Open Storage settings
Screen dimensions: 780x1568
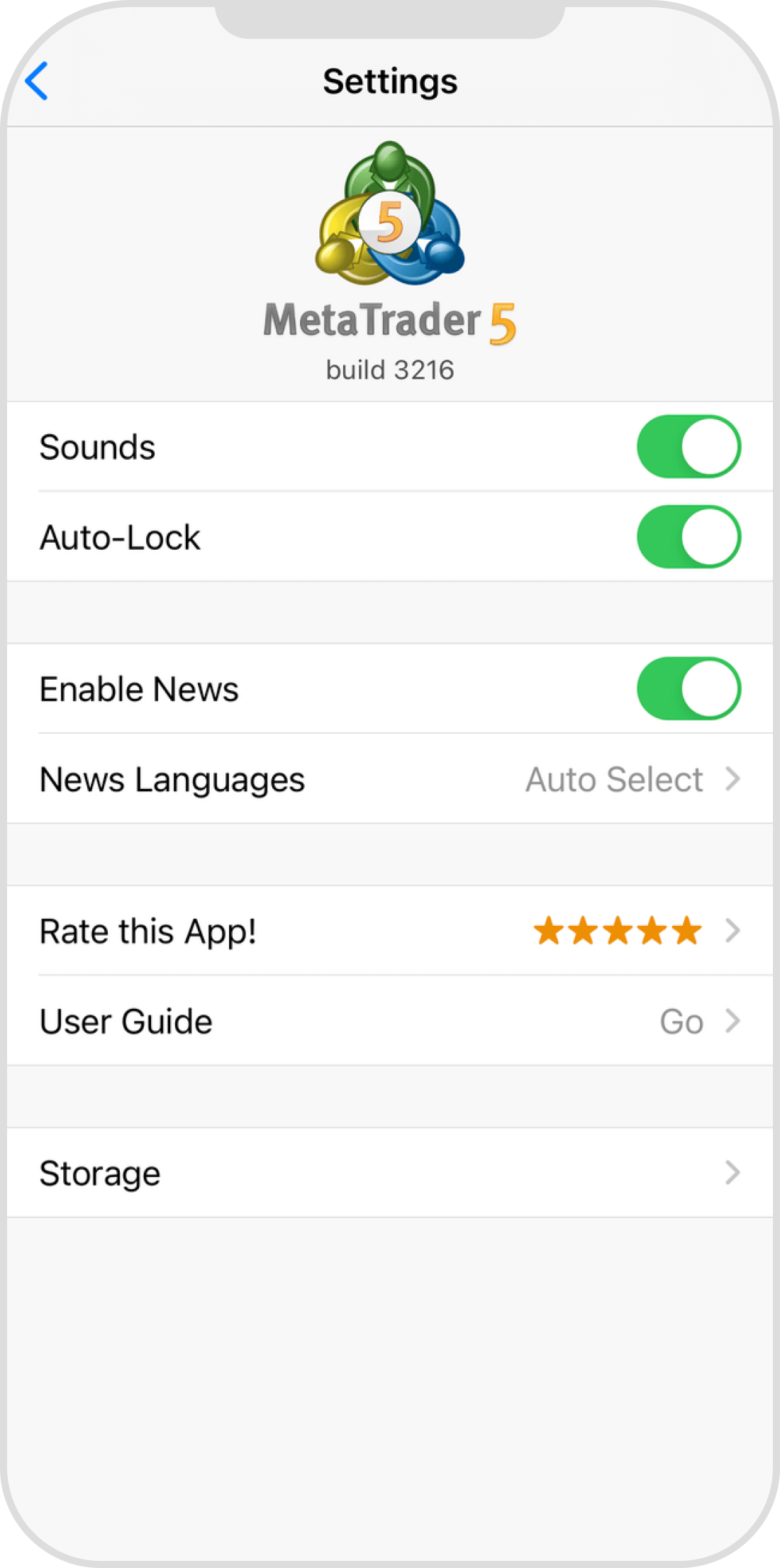(x=390, y=1173)
